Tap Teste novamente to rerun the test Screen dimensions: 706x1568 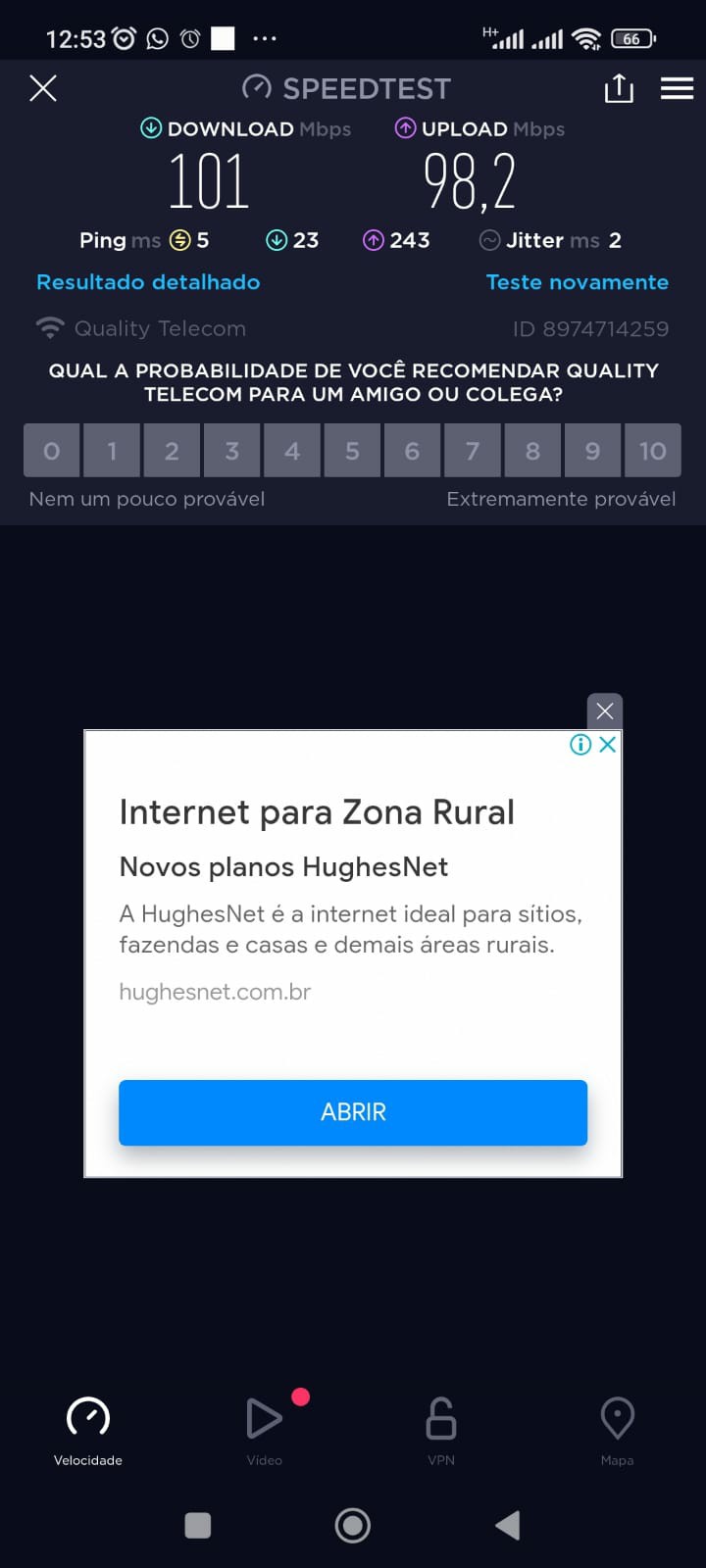[x=577, y=282]
